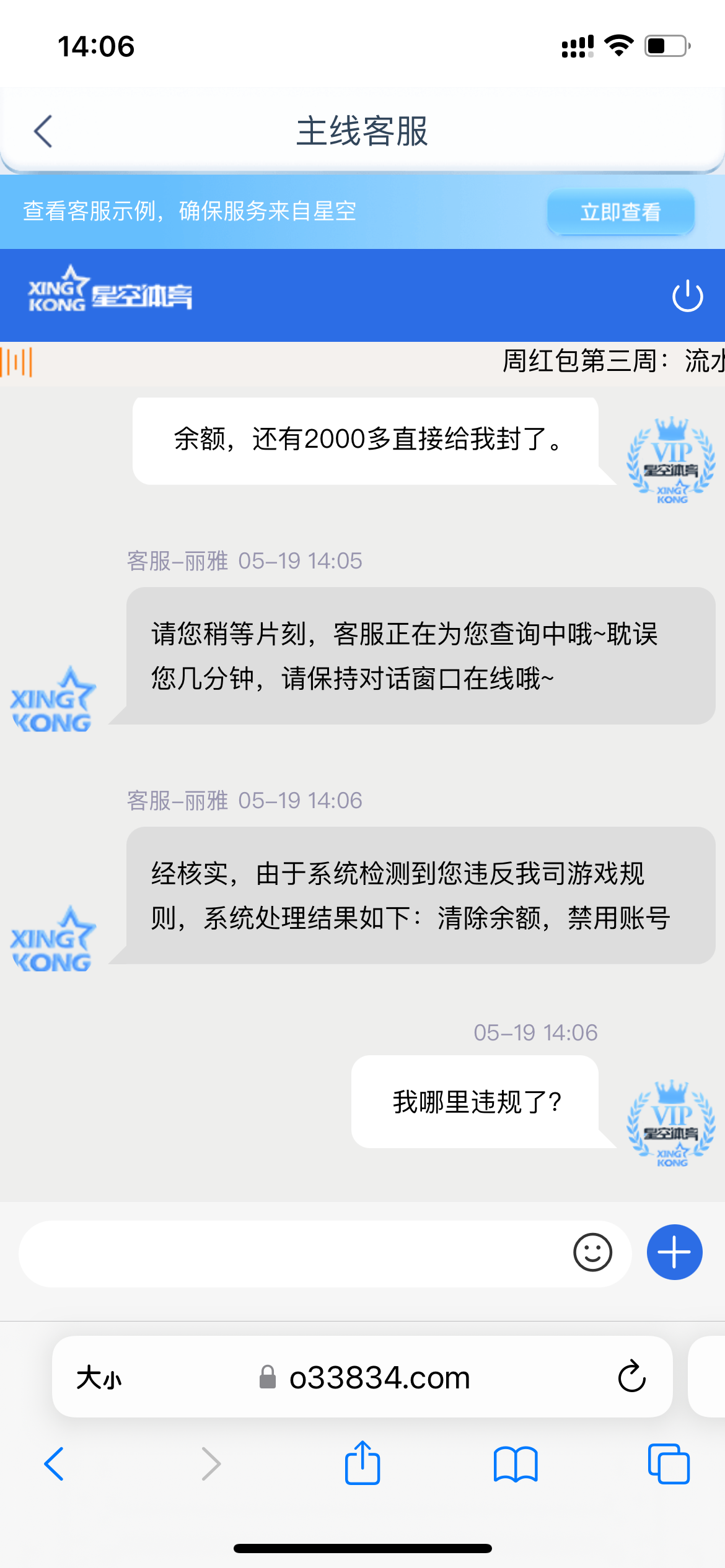Tap the customer service Xingkong avatar
This screenshot has height=1568, width=725.
coord(53,698)
